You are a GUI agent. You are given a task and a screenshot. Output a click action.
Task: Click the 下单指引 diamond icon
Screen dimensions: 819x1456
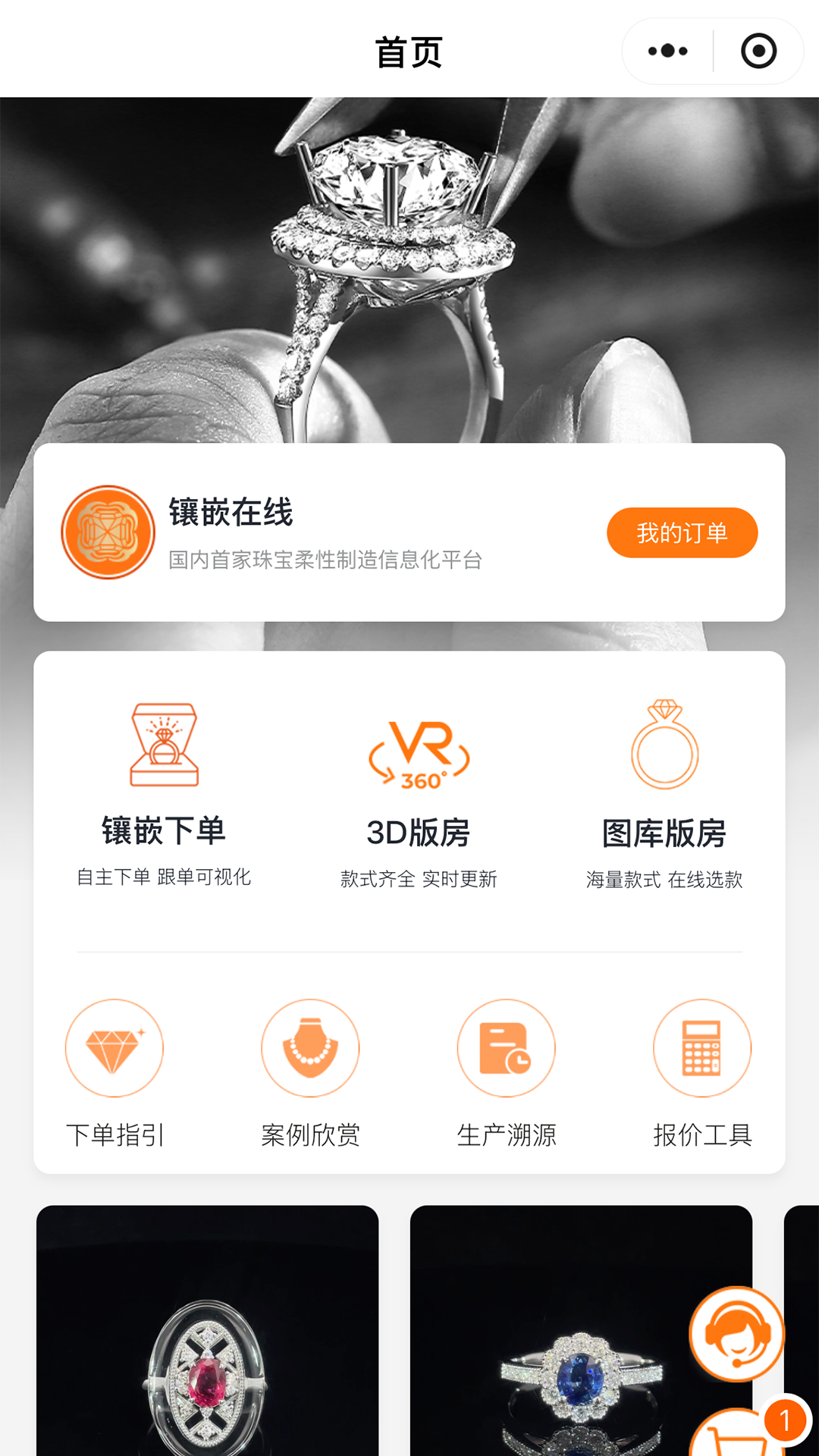pos(115,1047)
